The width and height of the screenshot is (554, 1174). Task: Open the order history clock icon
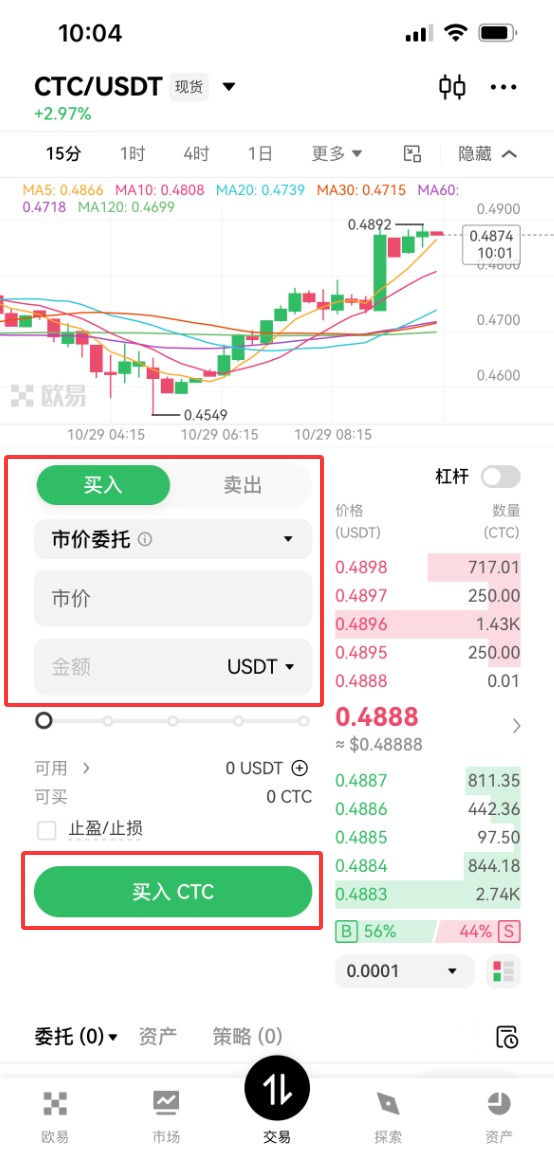point(508,1037)
